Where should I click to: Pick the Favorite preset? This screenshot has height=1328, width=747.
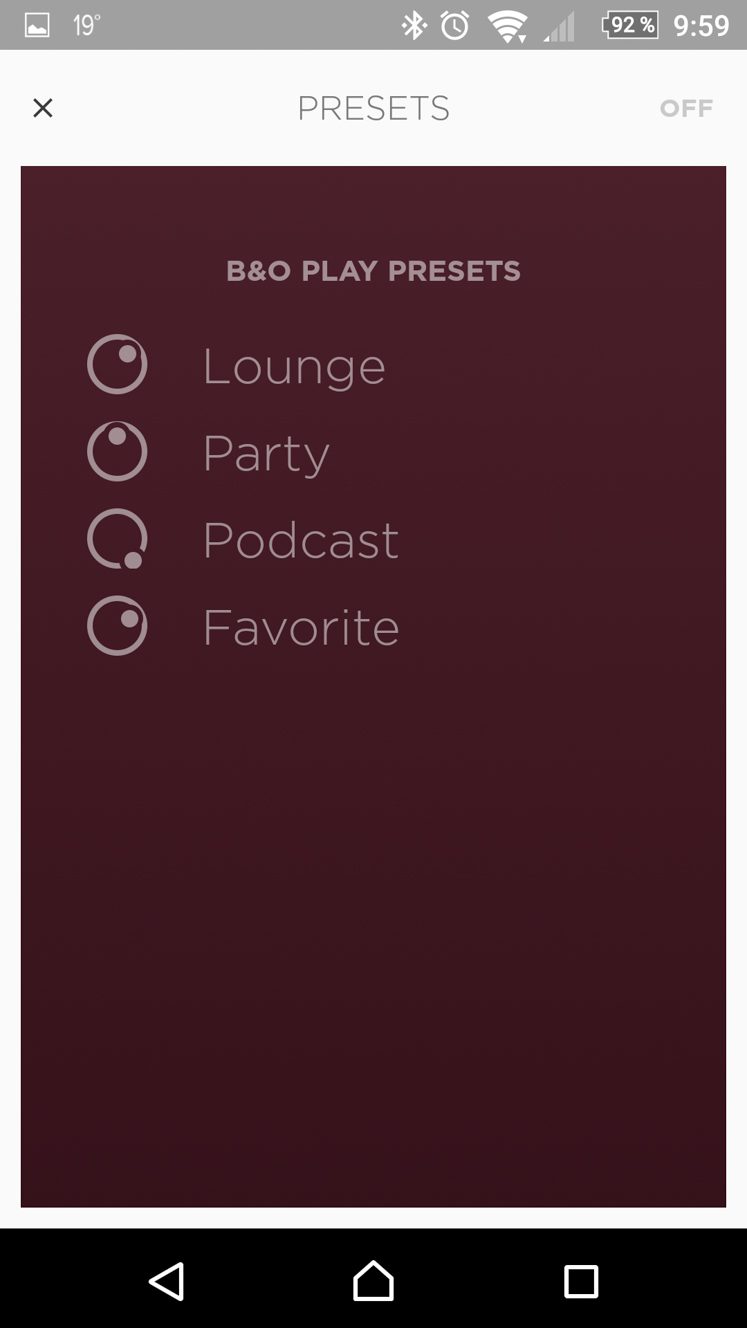243,627
